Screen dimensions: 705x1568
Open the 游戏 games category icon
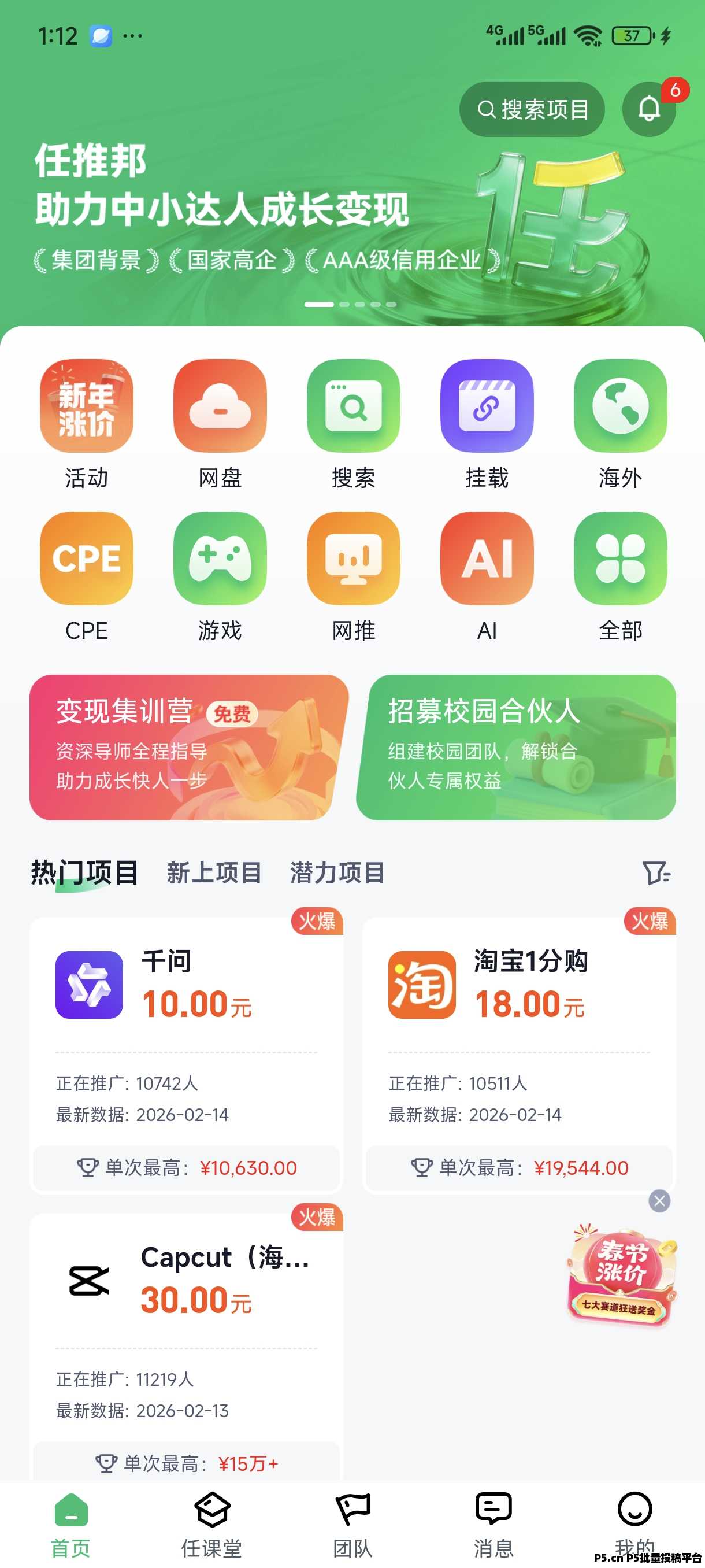pyautogui.click(x=220, y=560)
